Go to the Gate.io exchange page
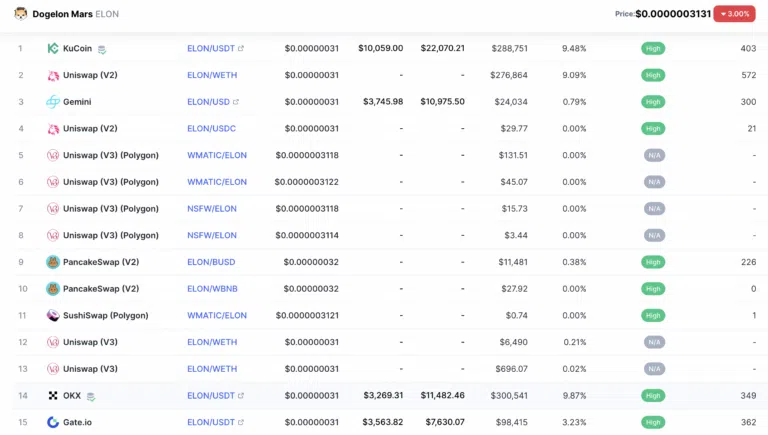Screen dimensions: 768x435 point(77,422)
